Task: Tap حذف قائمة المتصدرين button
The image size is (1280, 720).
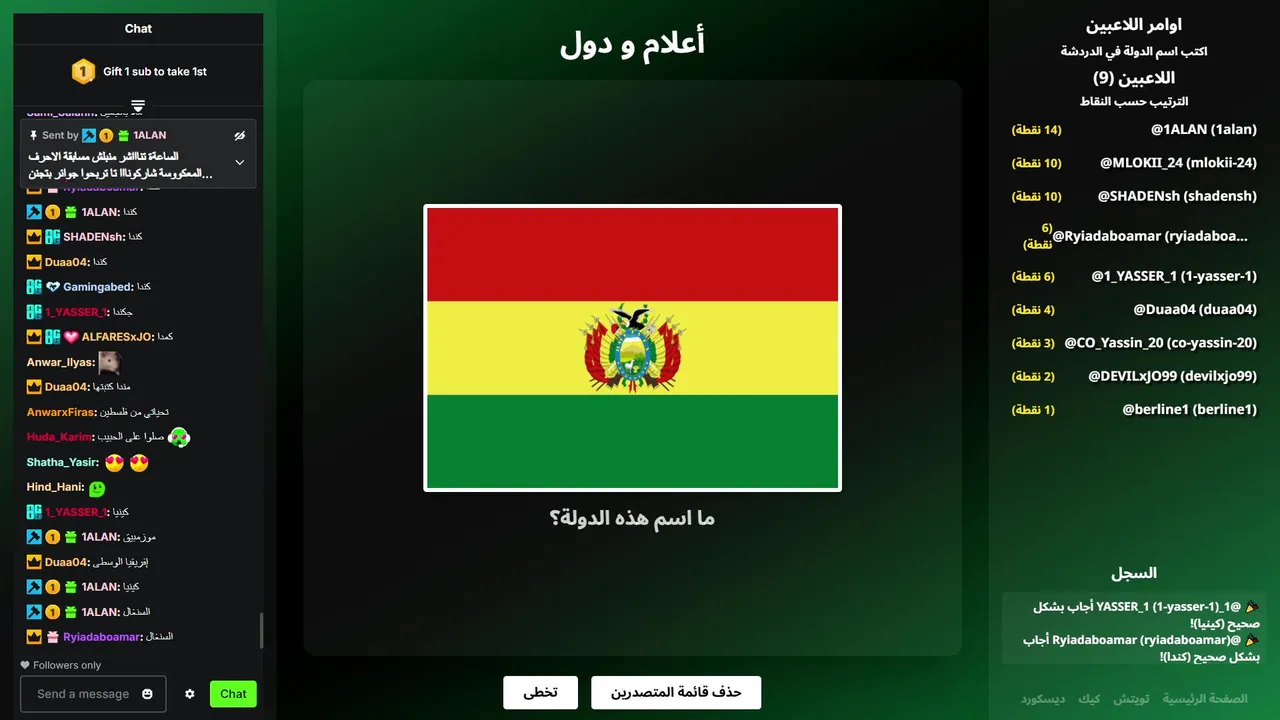Action: [676, 692]
